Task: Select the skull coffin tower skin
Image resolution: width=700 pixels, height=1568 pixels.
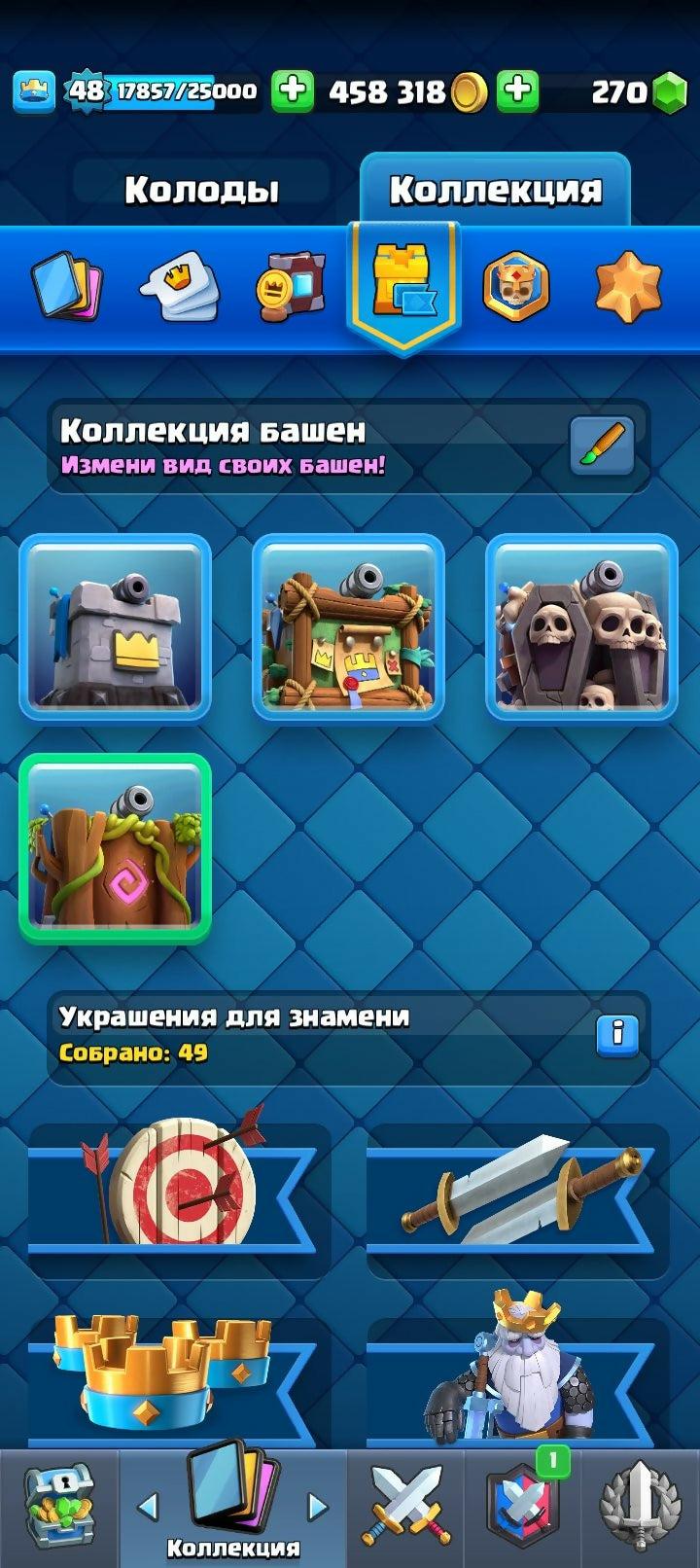Action: tap(581, 627)
